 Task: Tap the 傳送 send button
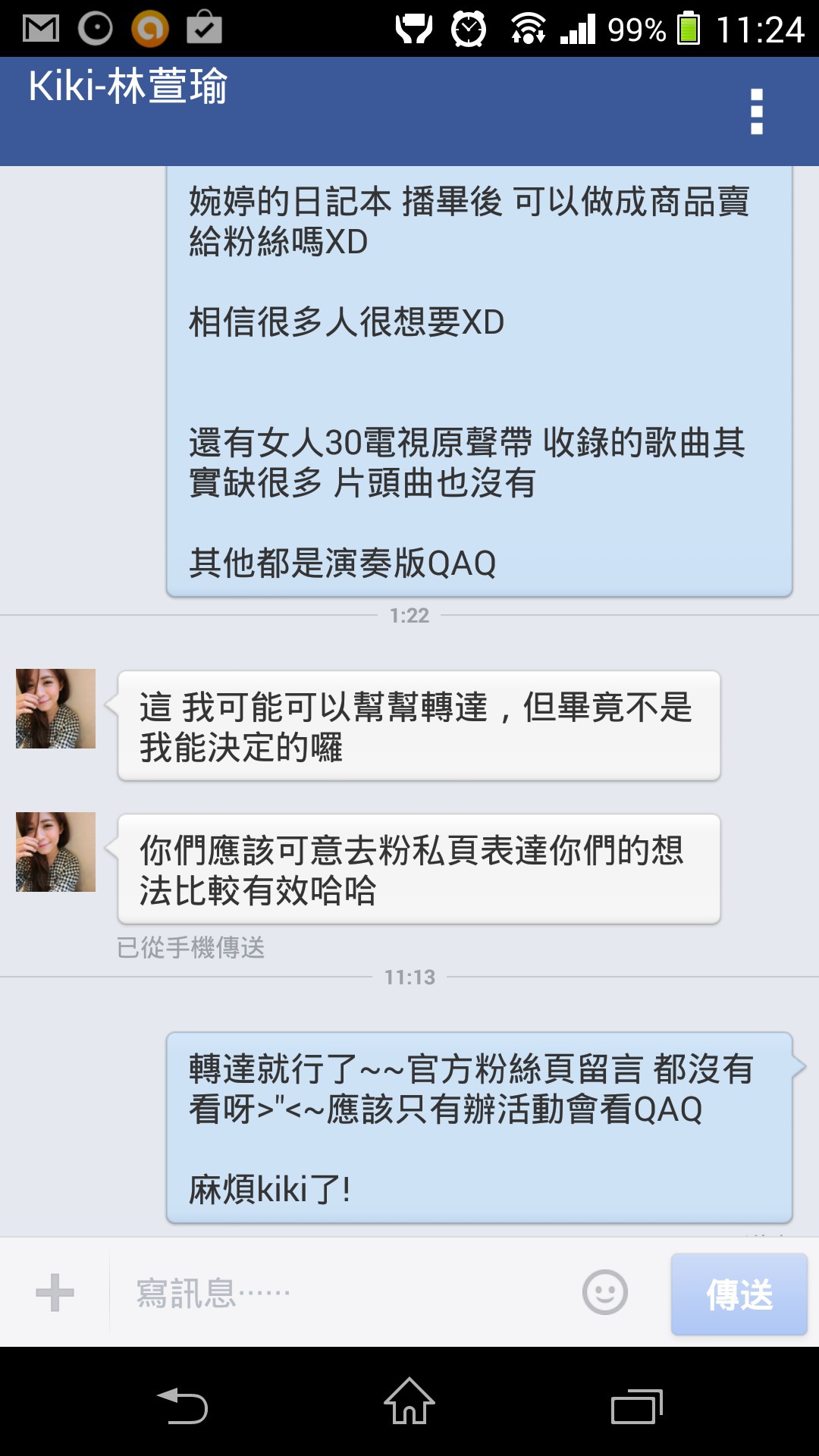tap(739, 1294)
